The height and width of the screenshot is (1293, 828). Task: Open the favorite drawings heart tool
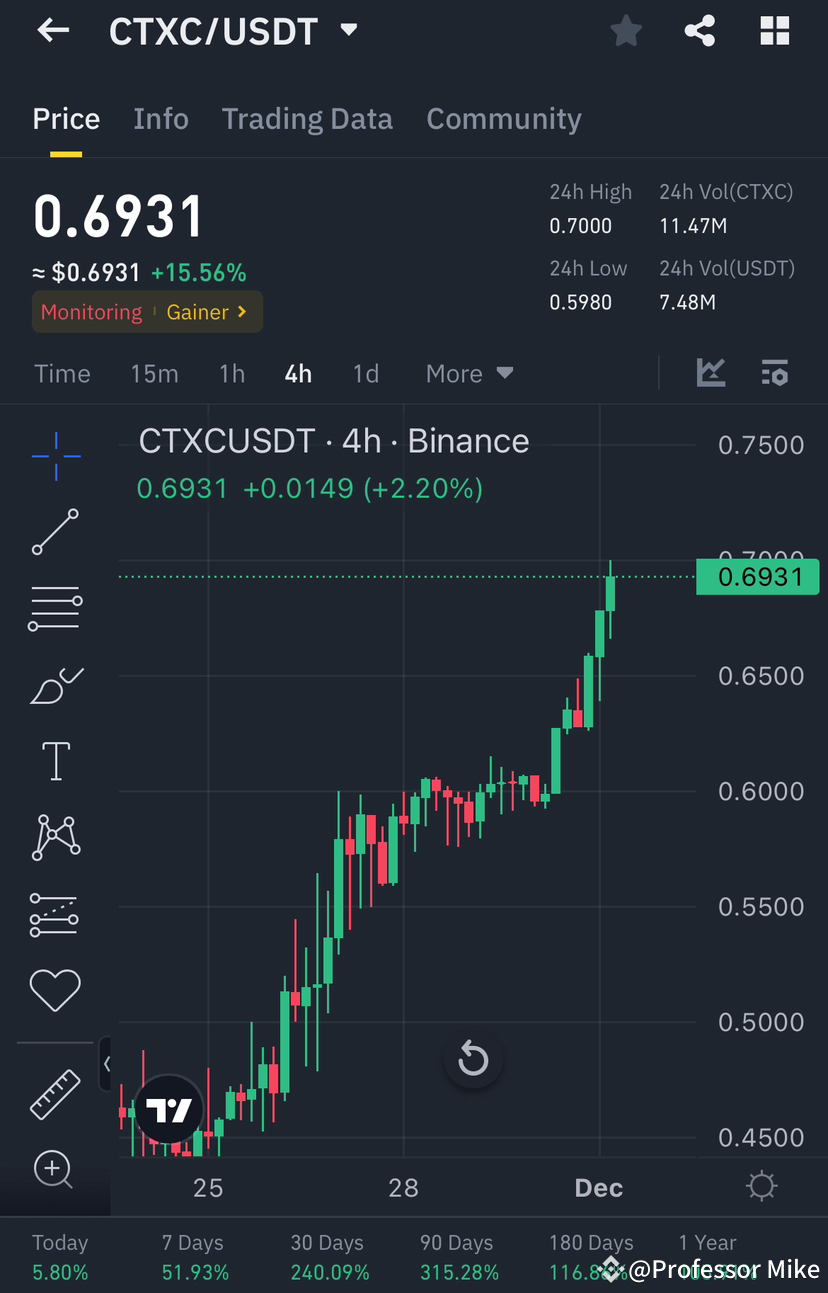click(x=55, y=990)
